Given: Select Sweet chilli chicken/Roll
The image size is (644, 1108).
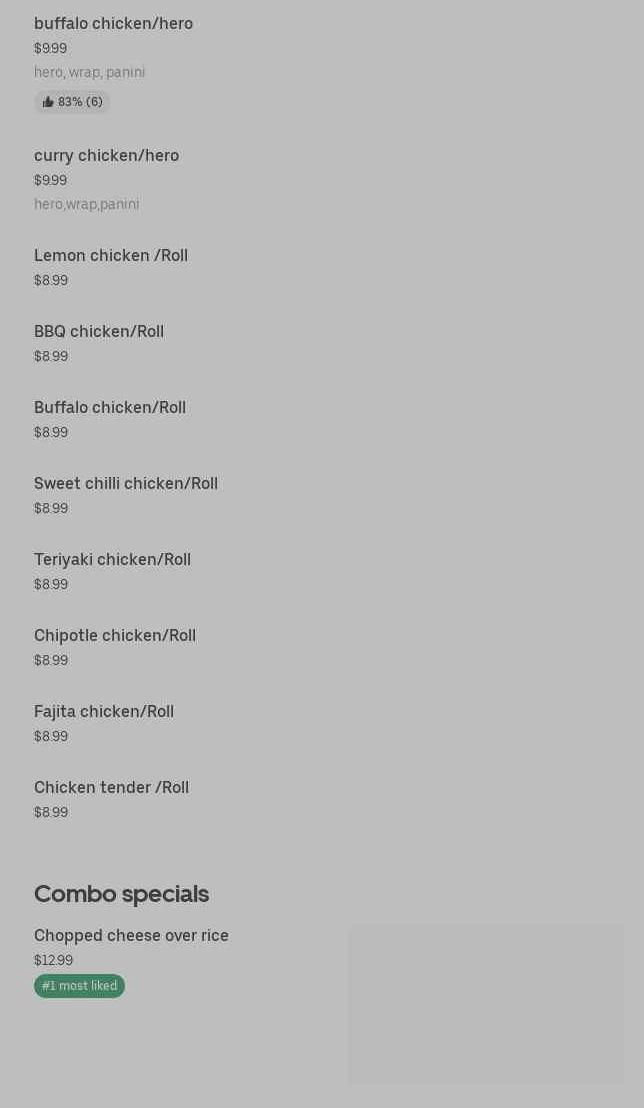Looking at the screenshot, I should pyautogui.click(x=126, y=484).
